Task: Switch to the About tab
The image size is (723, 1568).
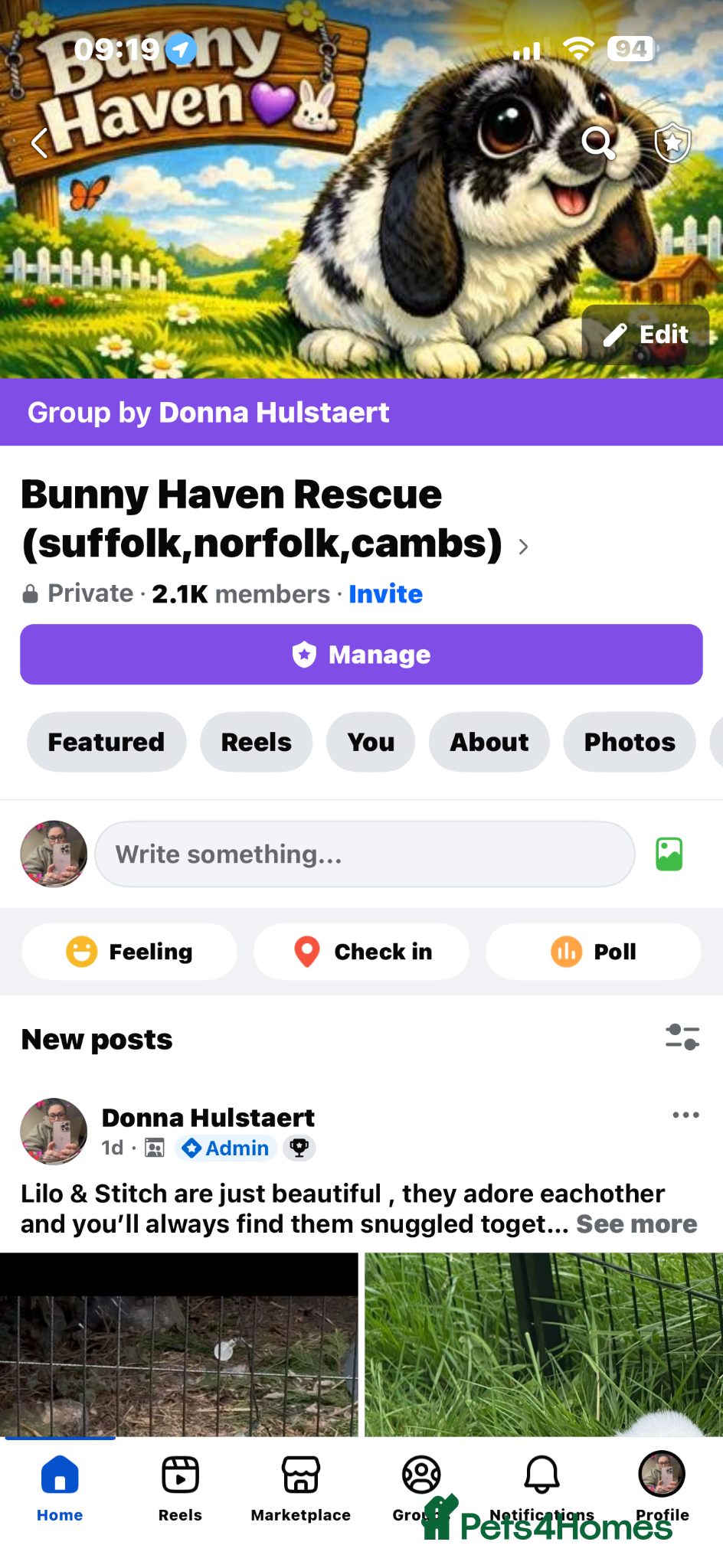Action: point(489,741)
